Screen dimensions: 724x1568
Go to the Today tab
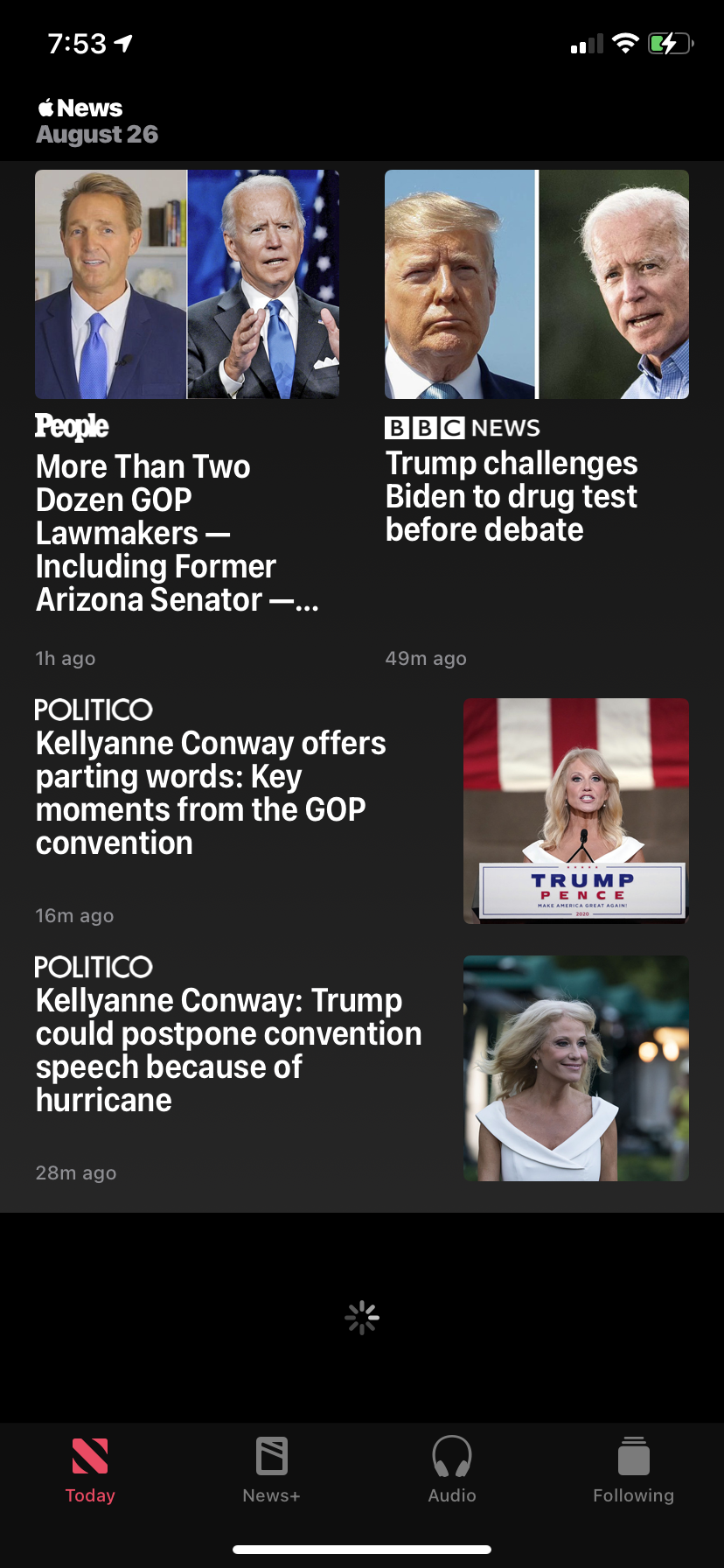pos(90,1470)
